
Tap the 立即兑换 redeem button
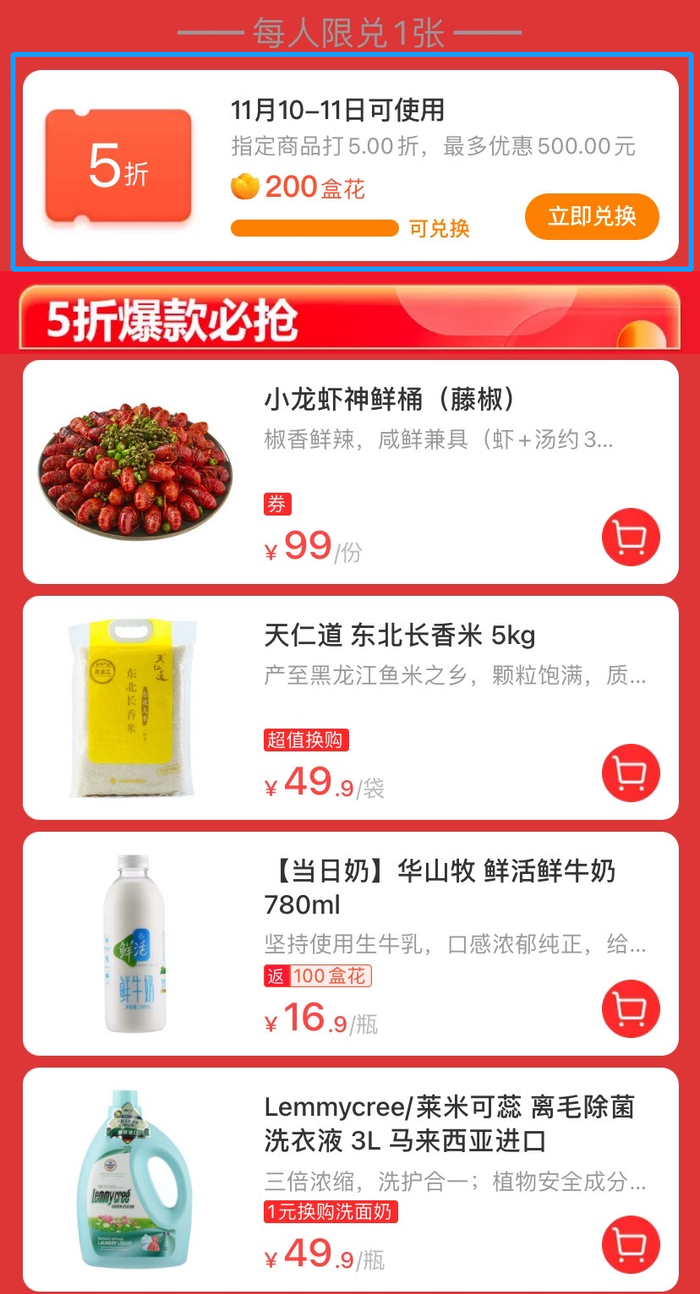(x=592, y=216)
